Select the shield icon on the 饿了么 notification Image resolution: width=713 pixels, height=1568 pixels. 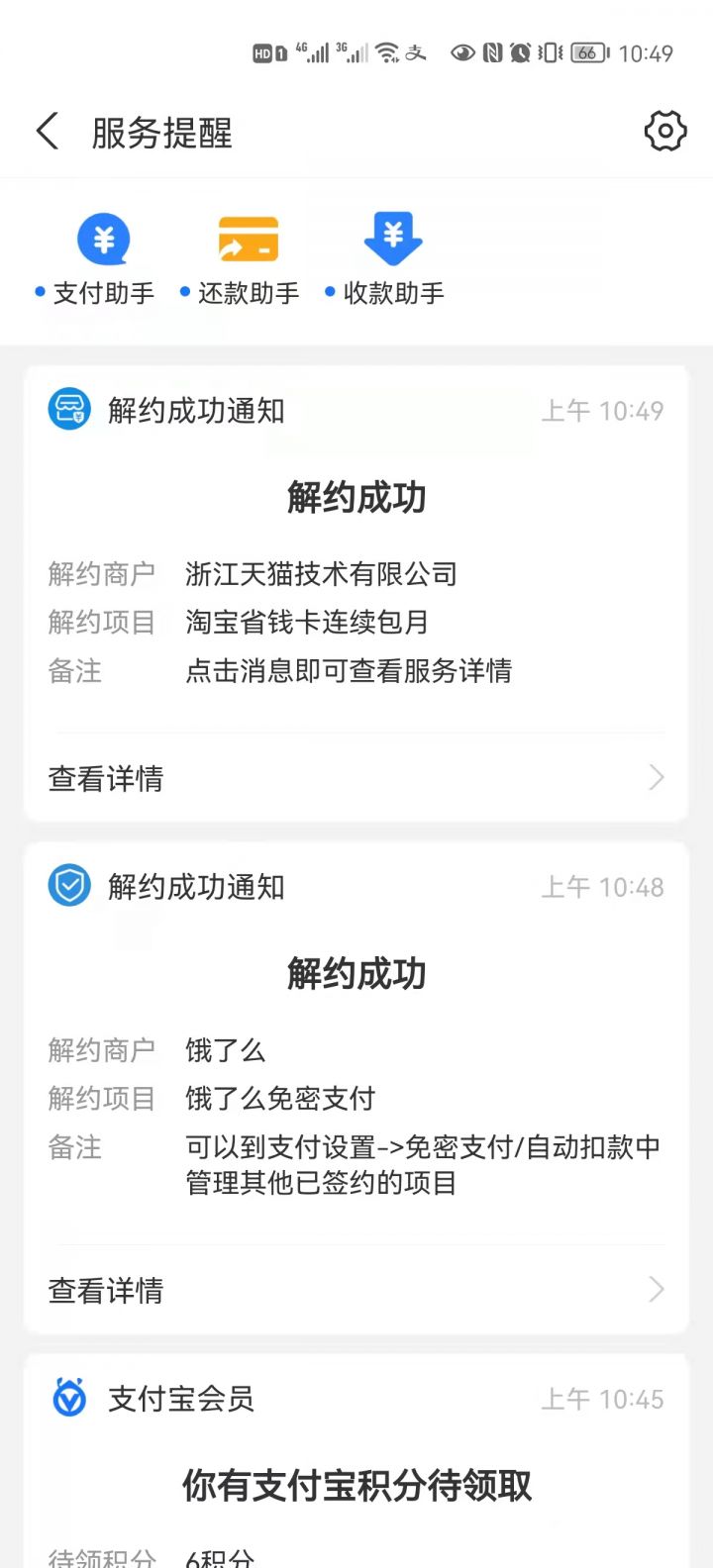point(68,885)
